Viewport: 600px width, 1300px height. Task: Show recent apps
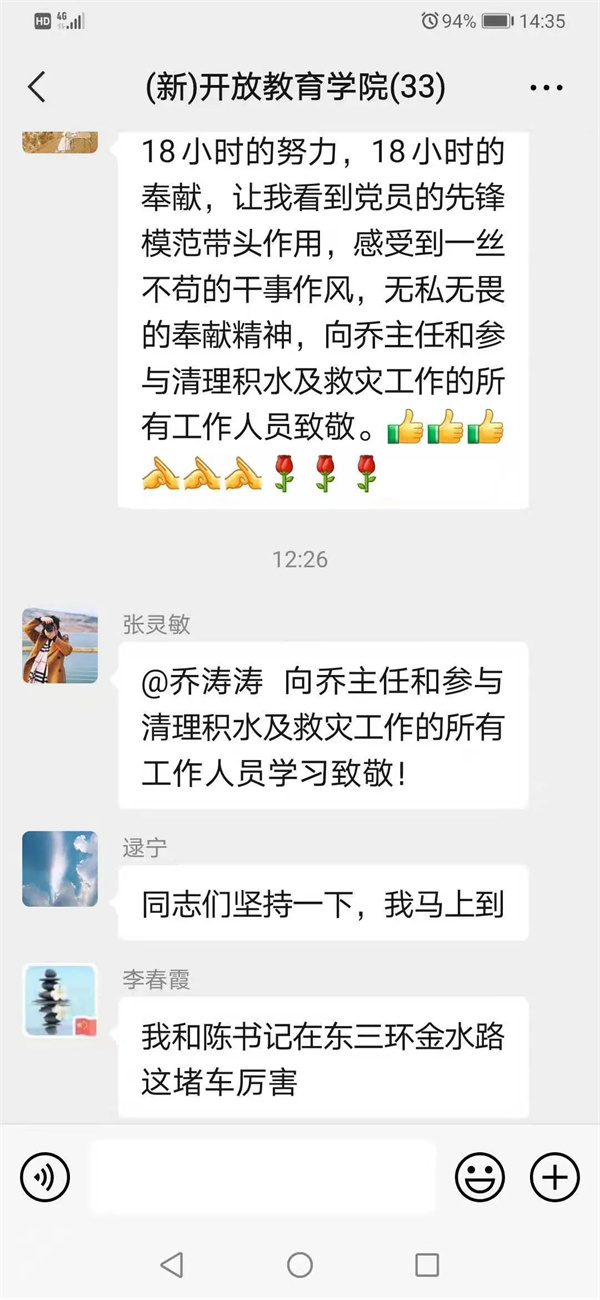point(427,1264)
